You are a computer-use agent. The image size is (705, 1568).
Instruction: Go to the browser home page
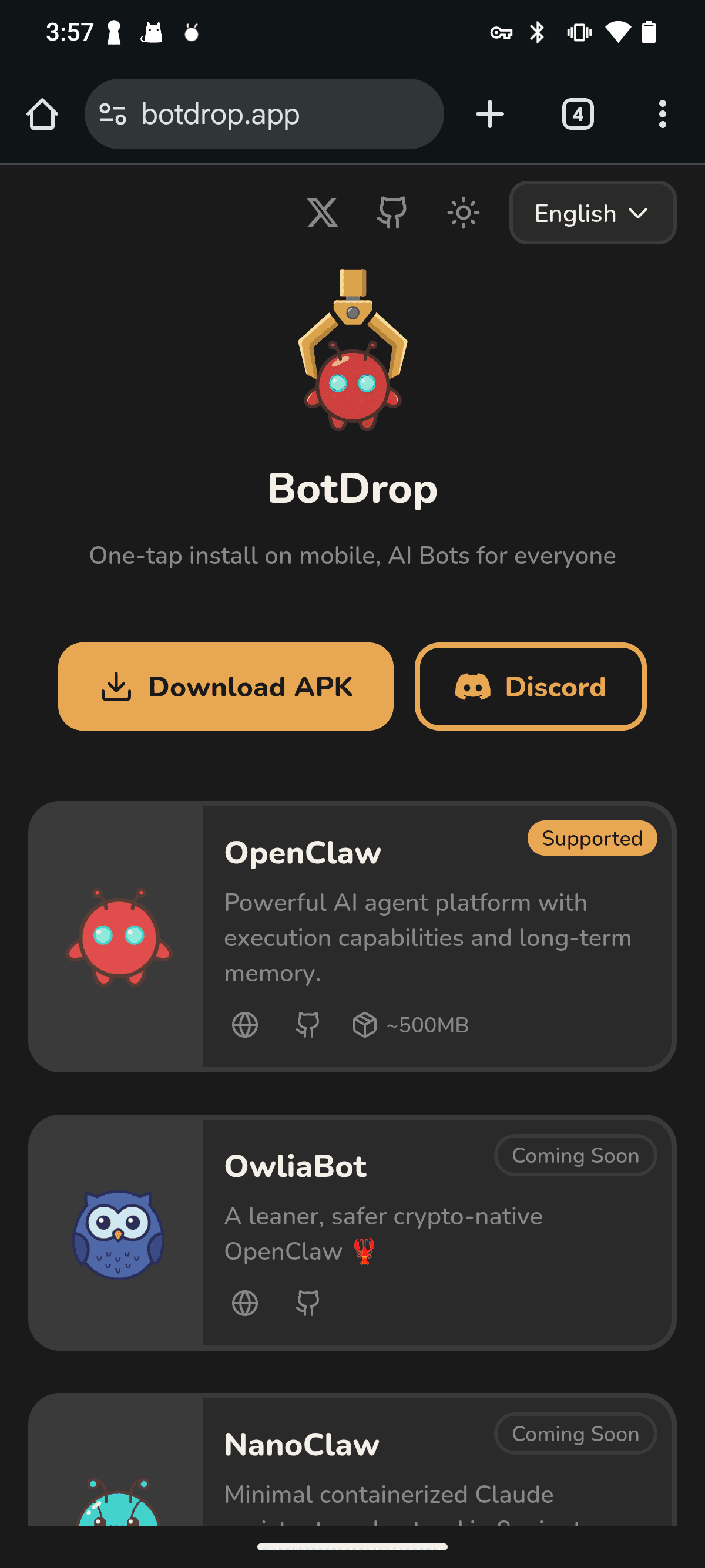tap(42, 114)
